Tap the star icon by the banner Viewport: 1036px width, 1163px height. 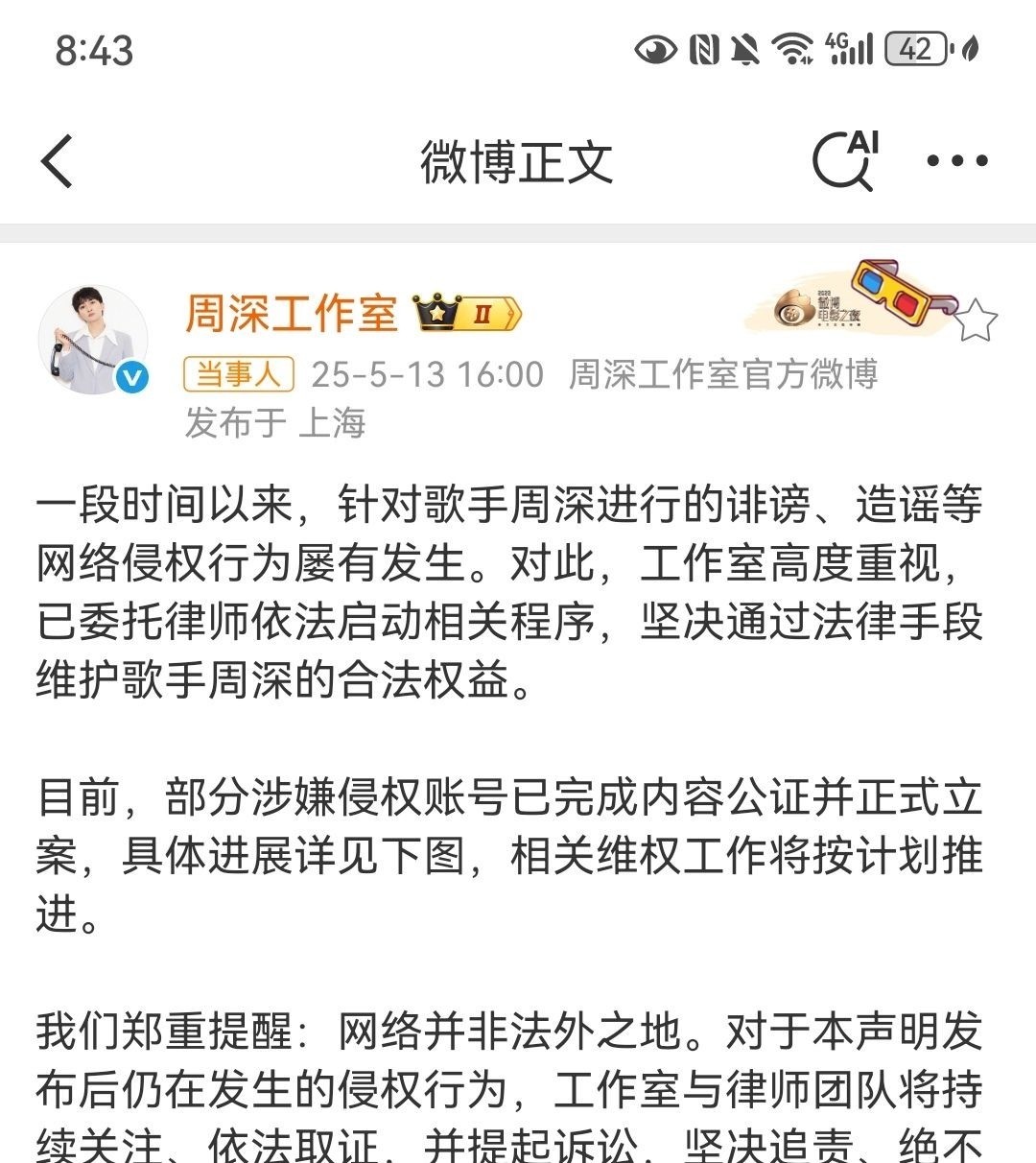click(x=976, y=320)
